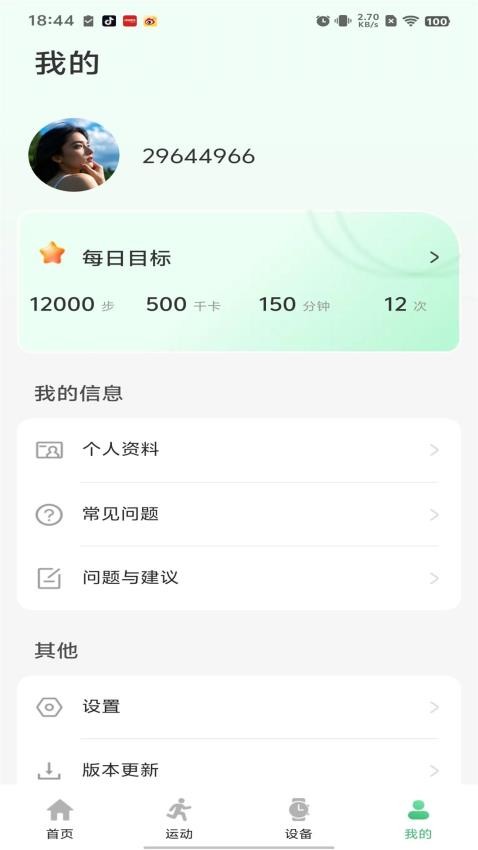The height and width of the screenshot is (850, 478).
Task: View 常见问题 FAQ
Action: [x=238, y=514]
